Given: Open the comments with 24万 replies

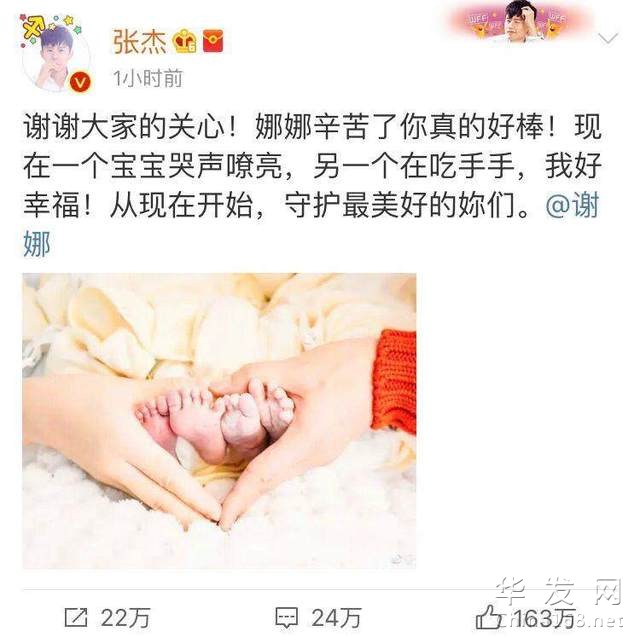Looking at the screenshot, I should tap(318, 616).
